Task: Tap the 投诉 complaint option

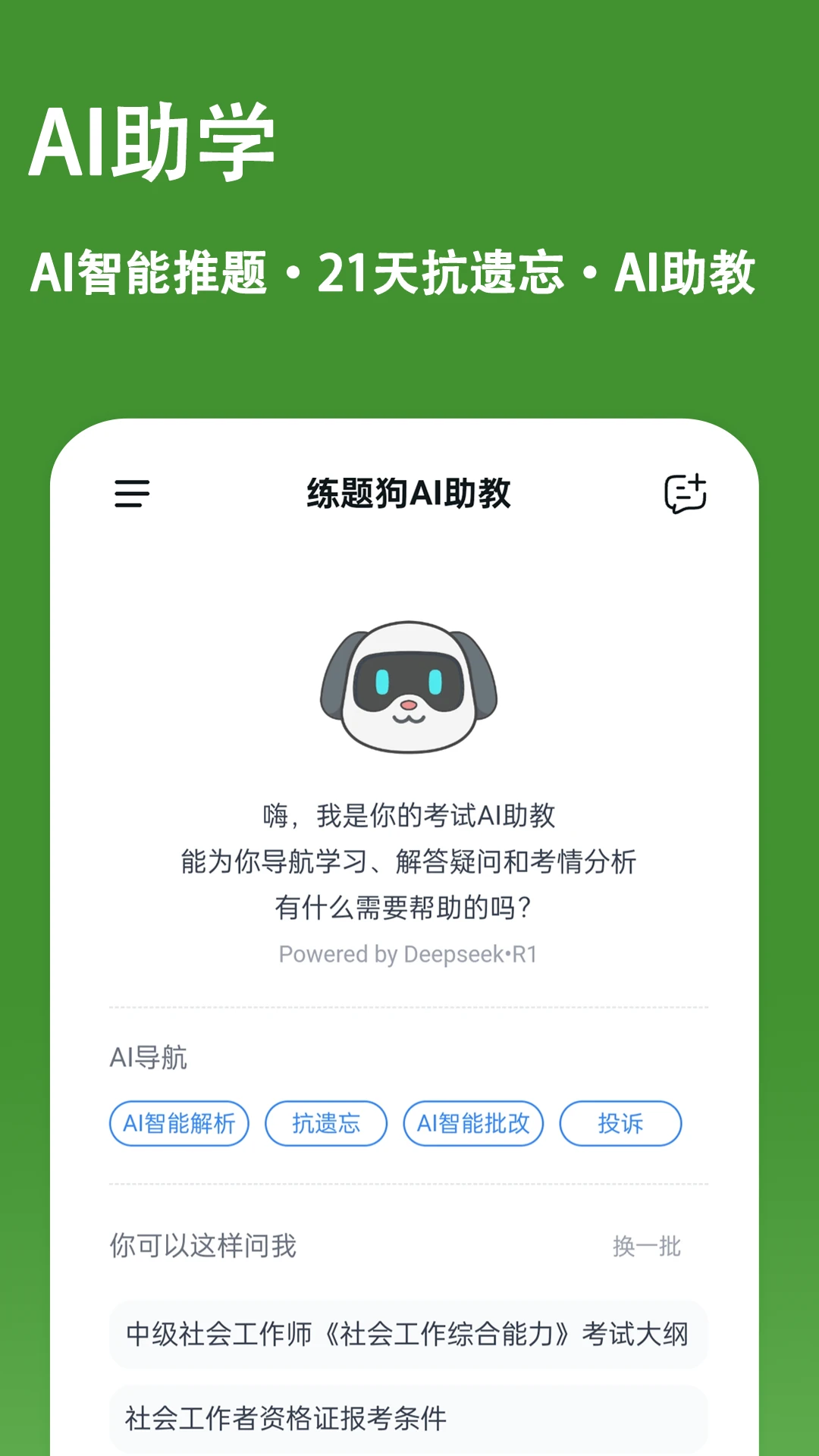Action: click(620, 1123)
